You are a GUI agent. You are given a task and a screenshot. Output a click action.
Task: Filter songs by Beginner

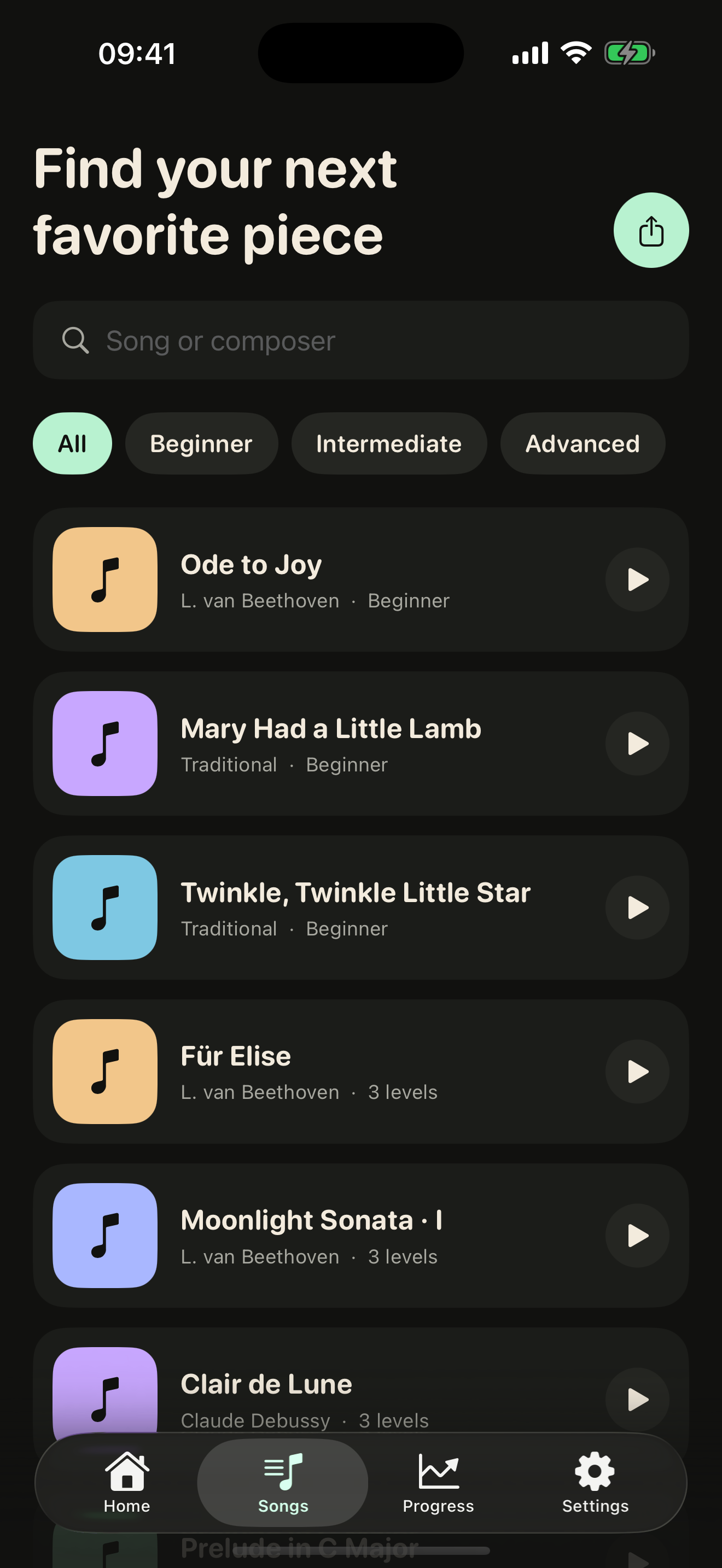tap(201, 444)
